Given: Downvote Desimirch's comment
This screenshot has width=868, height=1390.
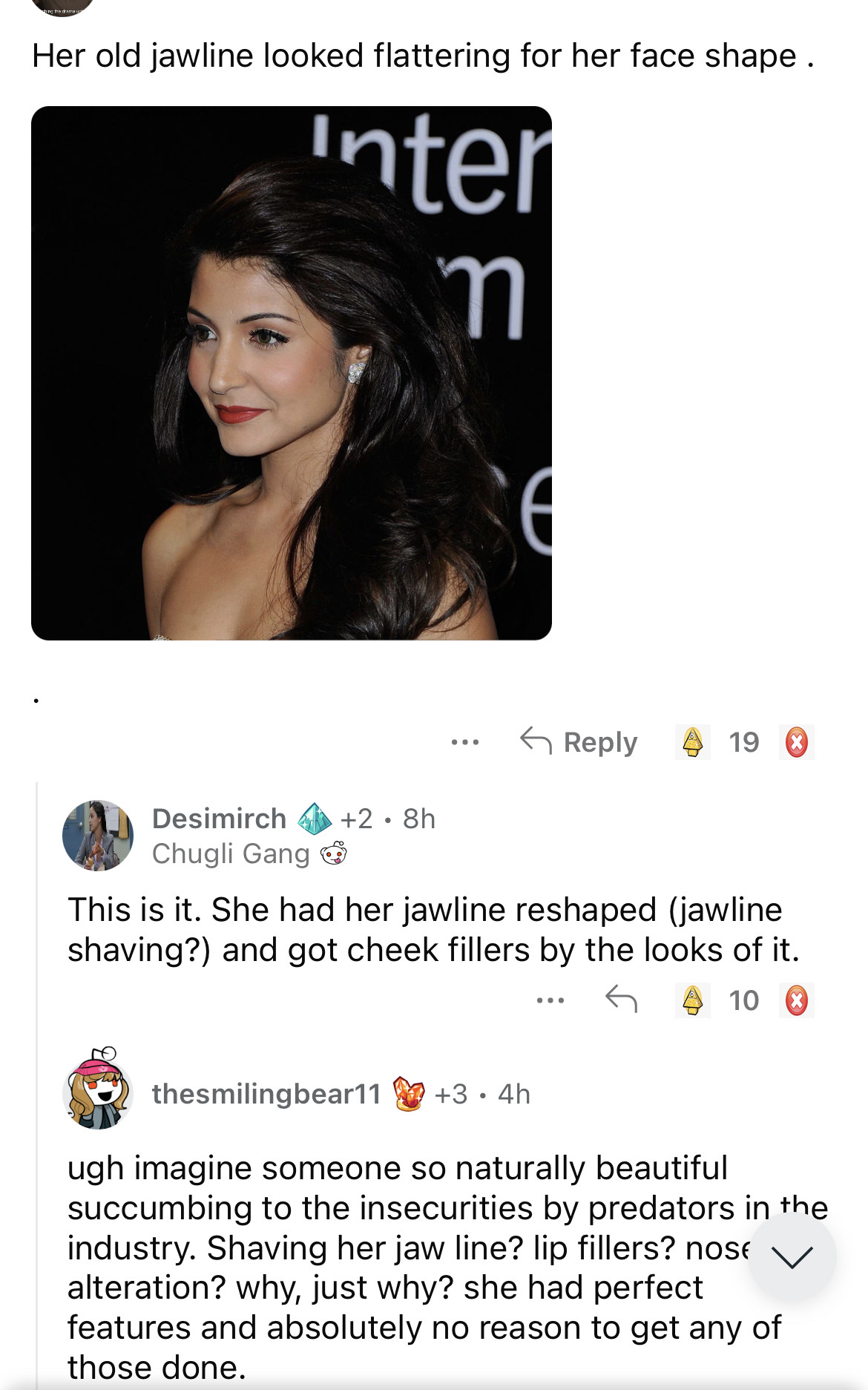Looking at the screenshot, I should [x=796, y=1000].
